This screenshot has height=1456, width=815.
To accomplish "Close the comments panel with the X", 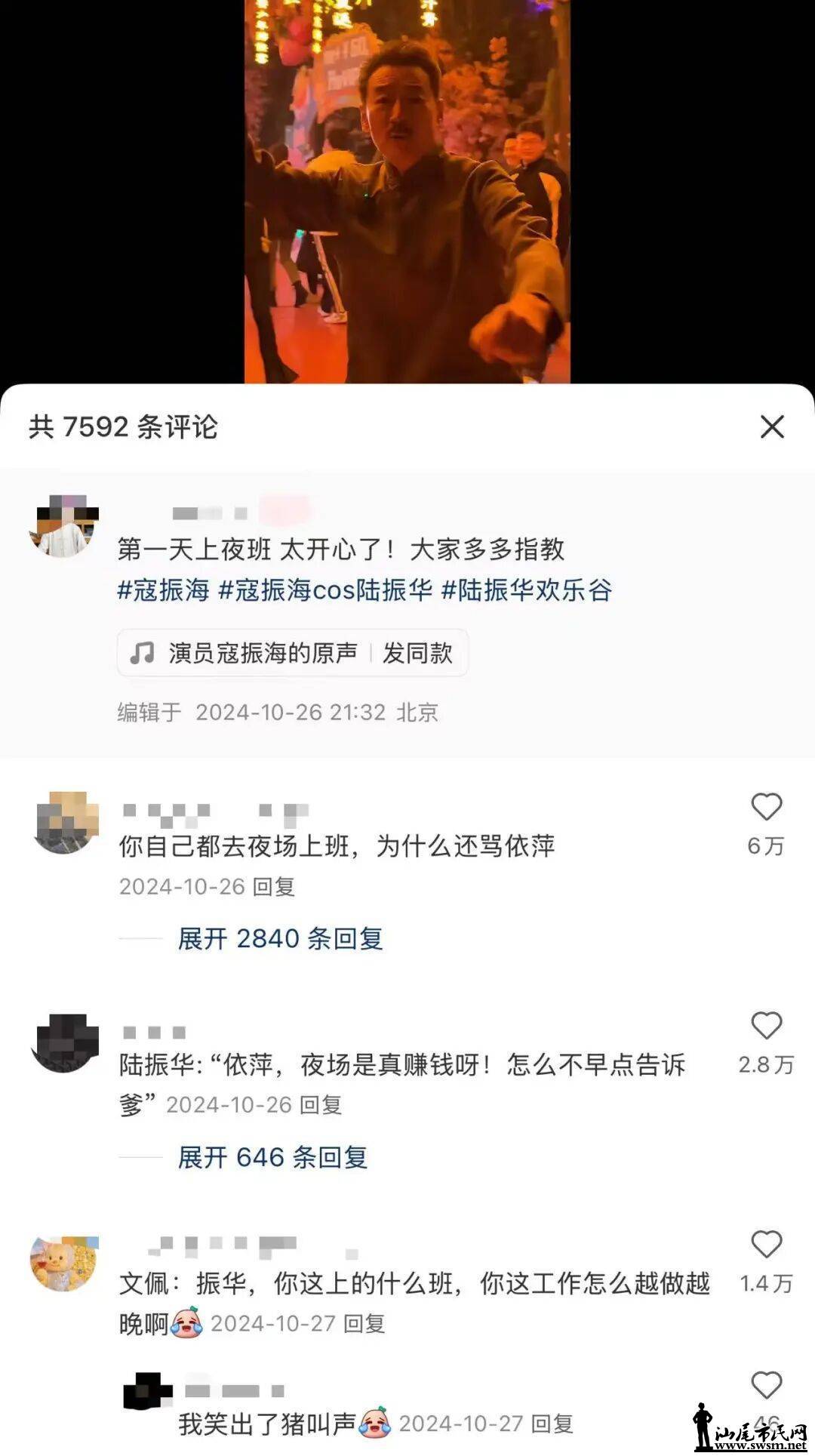I will tap(772, 426).
